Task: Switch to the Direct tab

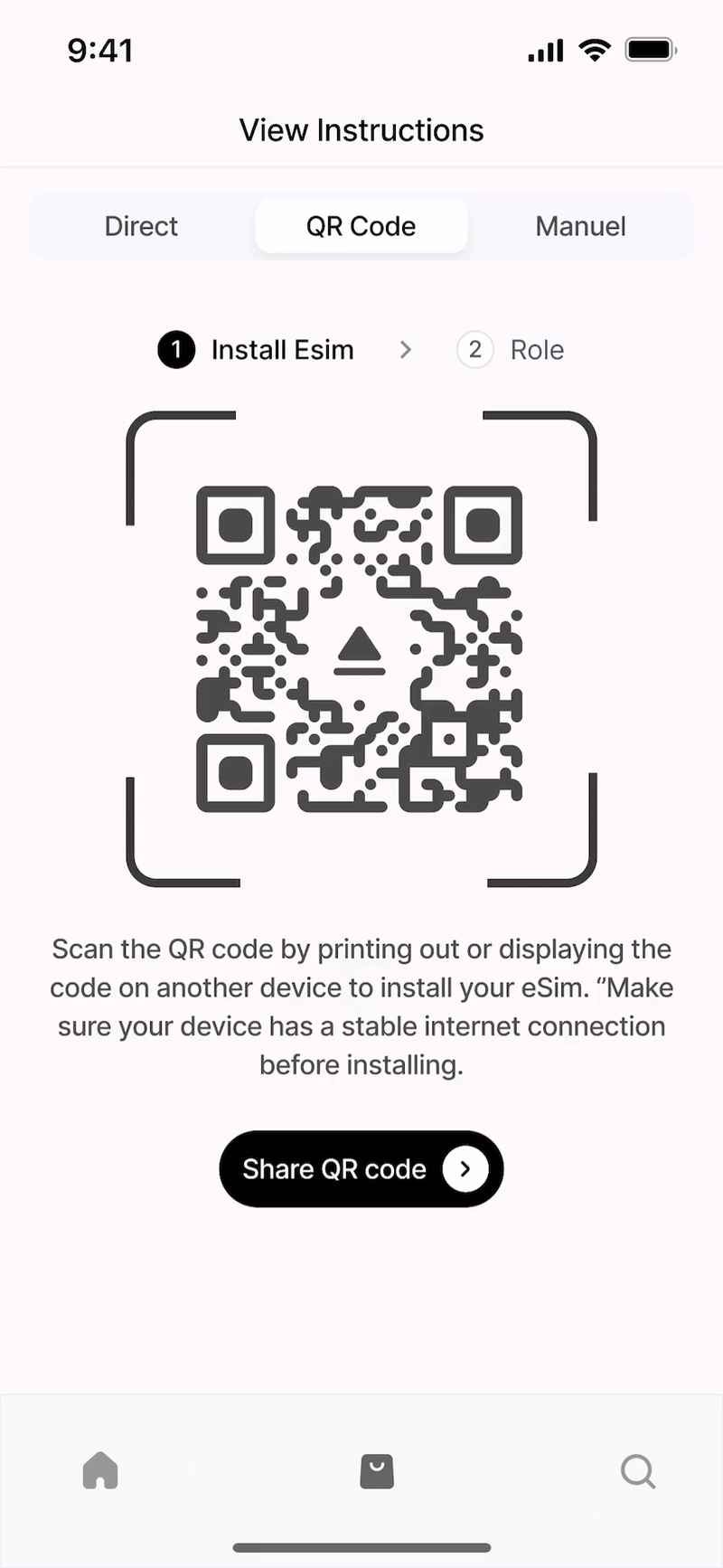Action: [141, 226]
